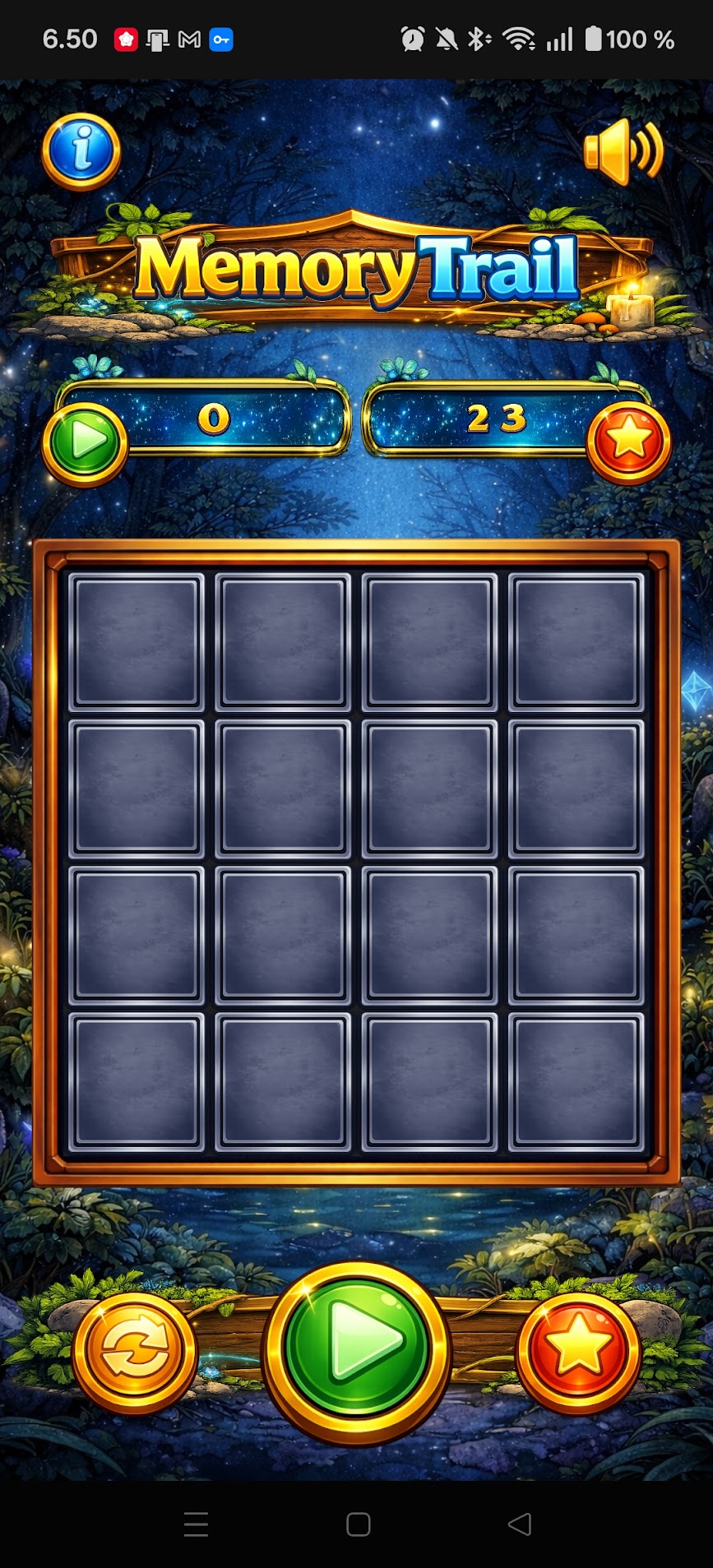Flip the second tile in second row

point(282,789)
